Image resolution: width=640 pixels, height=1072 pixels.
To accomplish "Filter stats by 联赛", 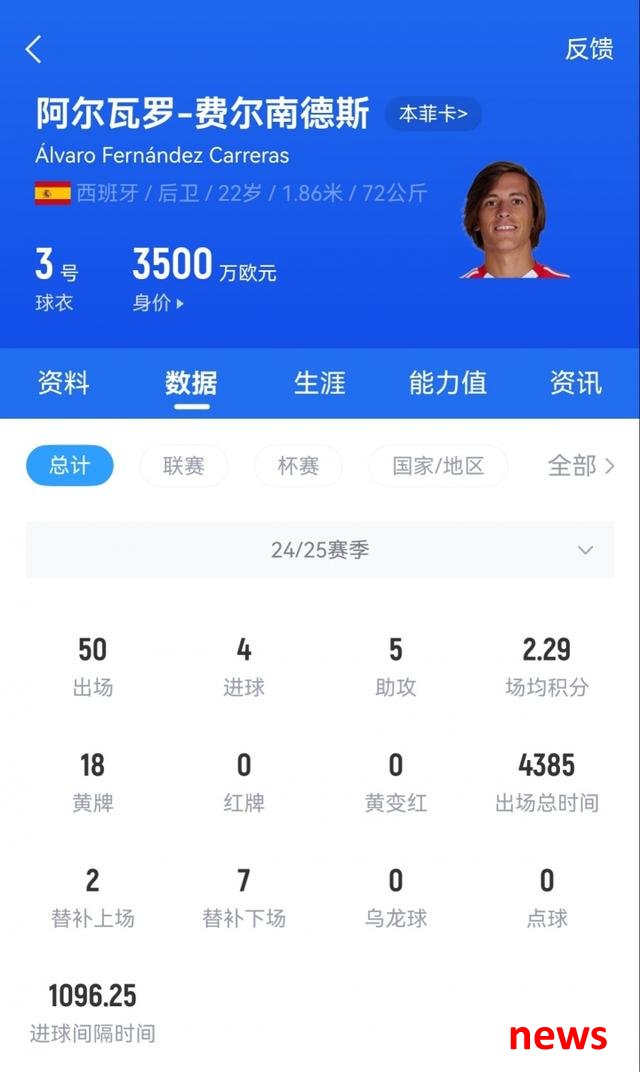I will 183,466.
